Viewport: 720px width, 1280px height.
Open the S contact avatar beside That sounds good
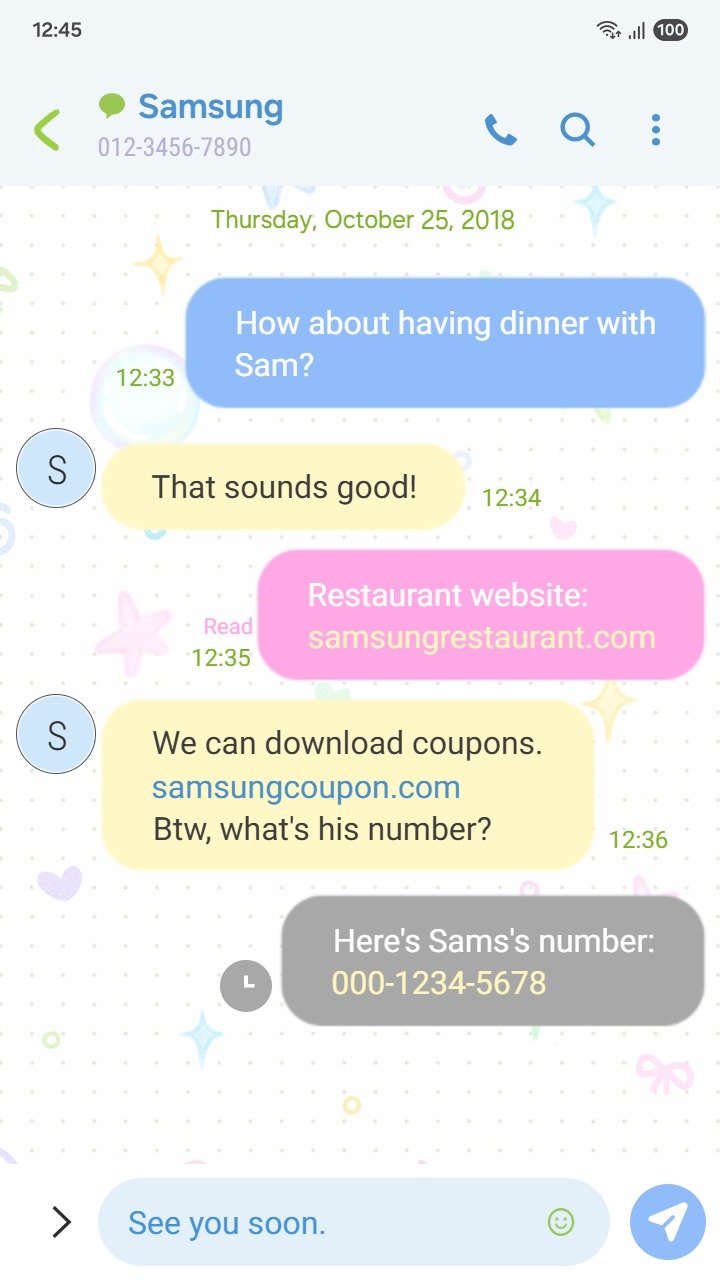point(56,468)
